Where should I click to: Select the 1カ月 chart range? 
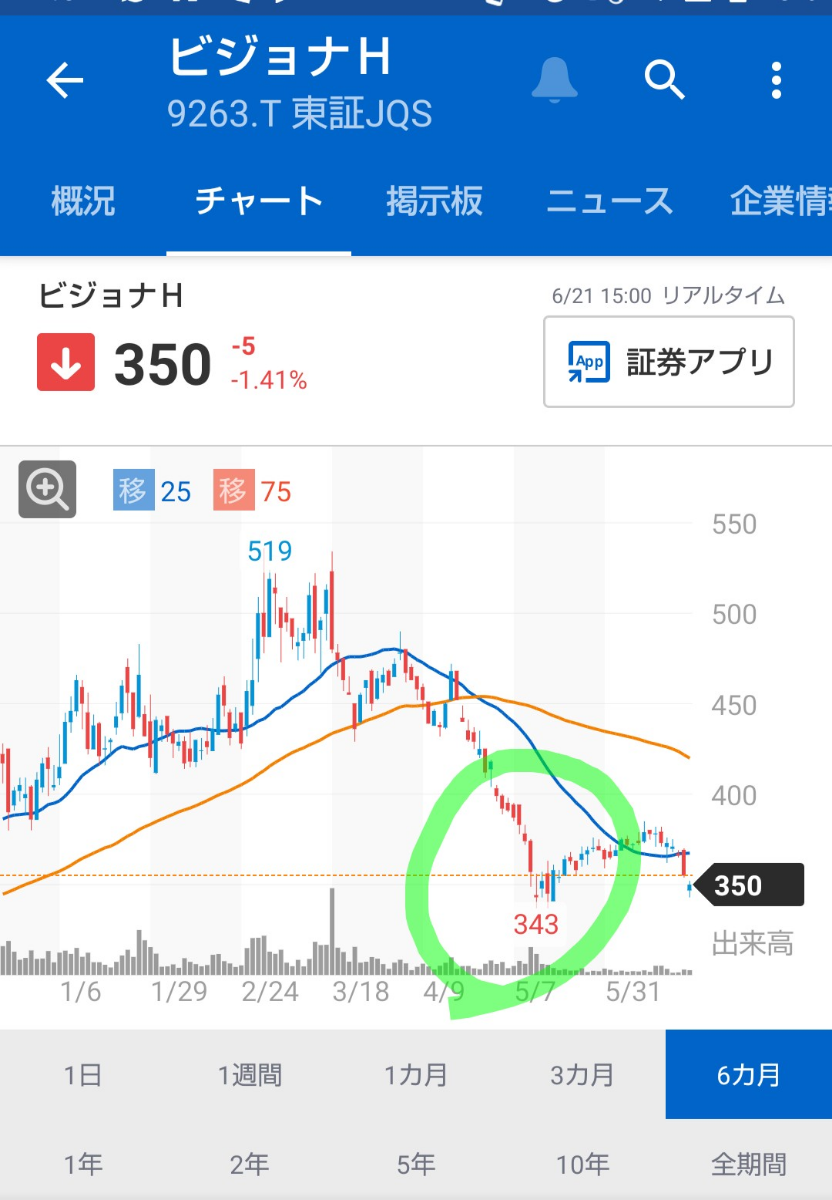click(416, 1076)
